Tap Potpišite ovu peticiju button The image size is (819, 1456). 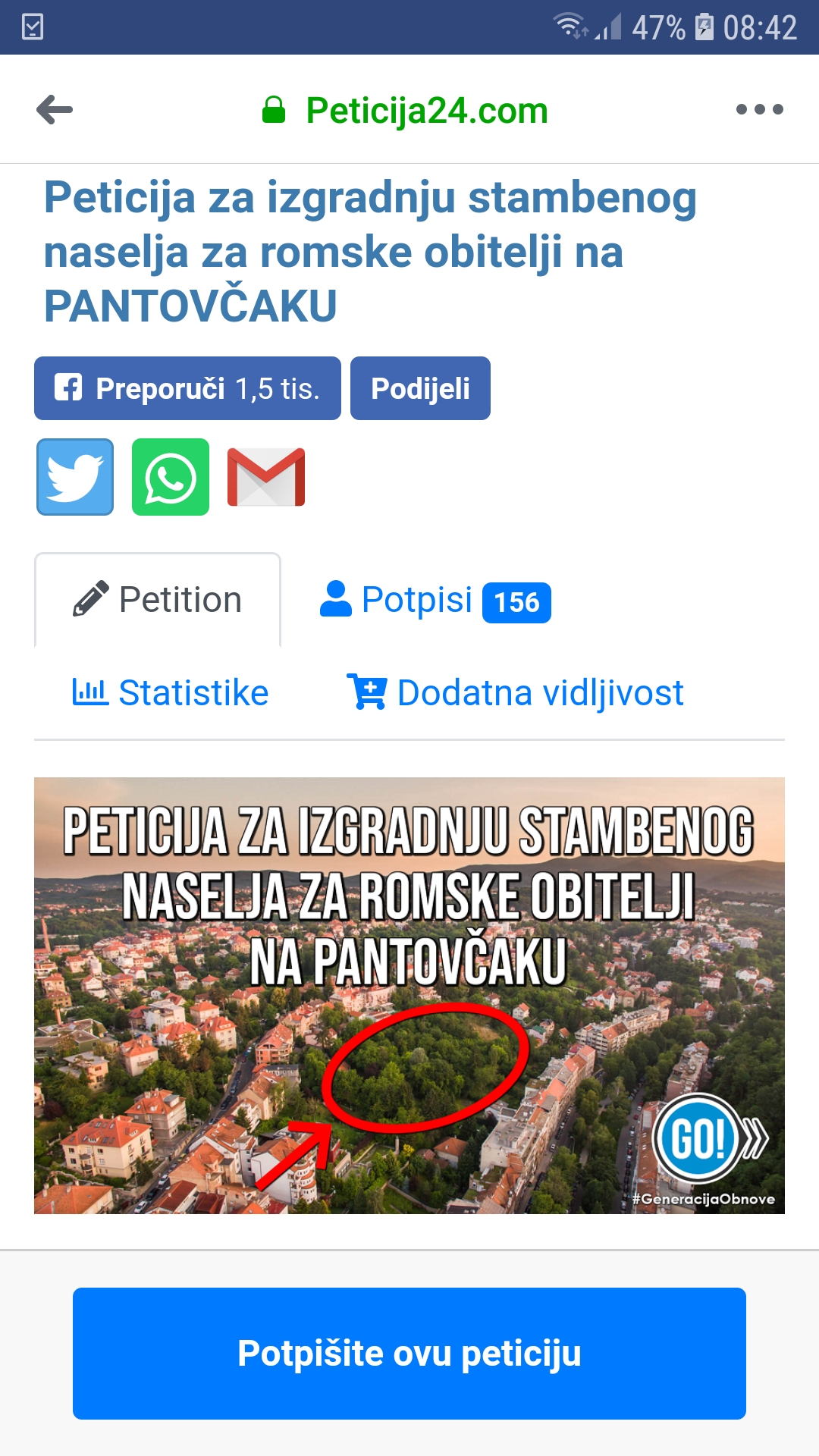point(409,1354)
